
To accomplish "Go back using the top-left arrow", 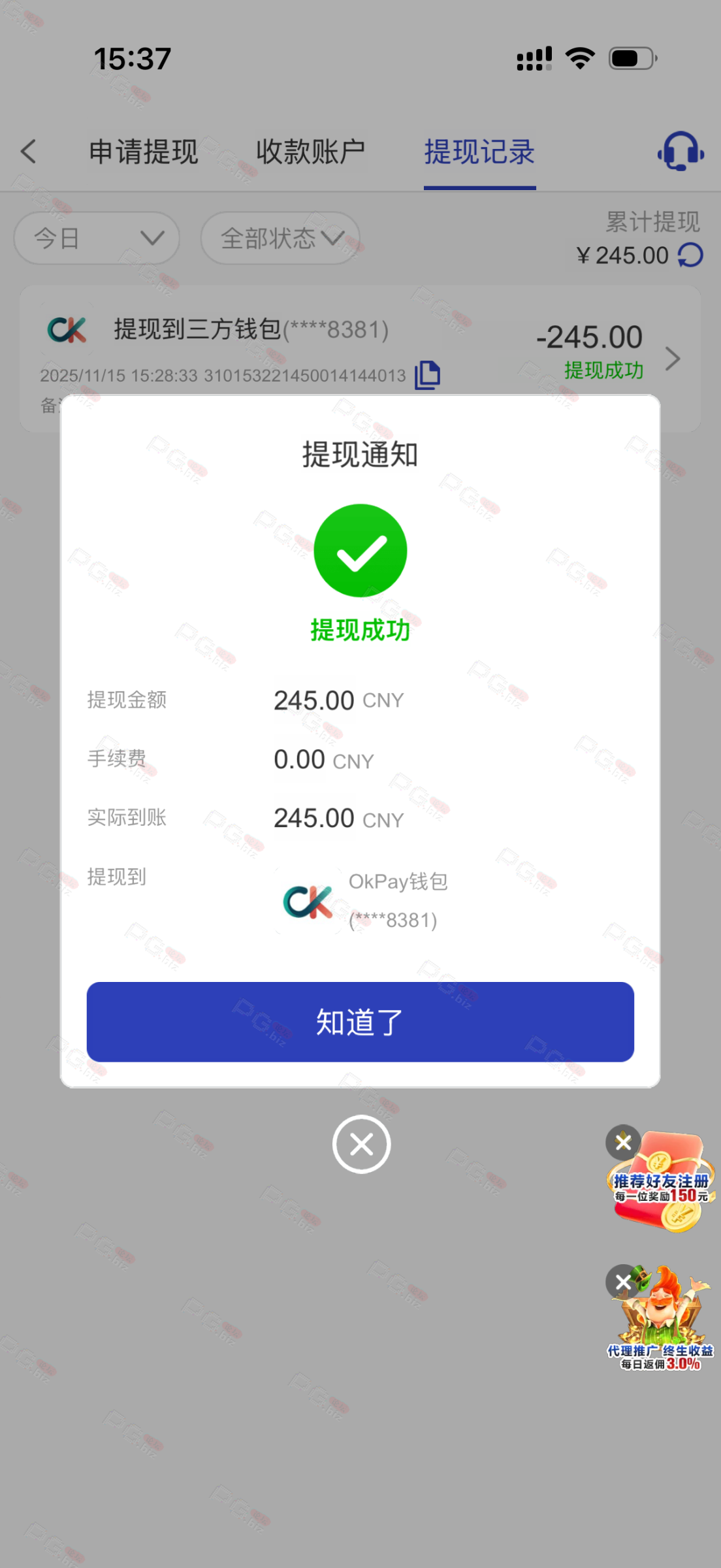I will coord(29,152).
